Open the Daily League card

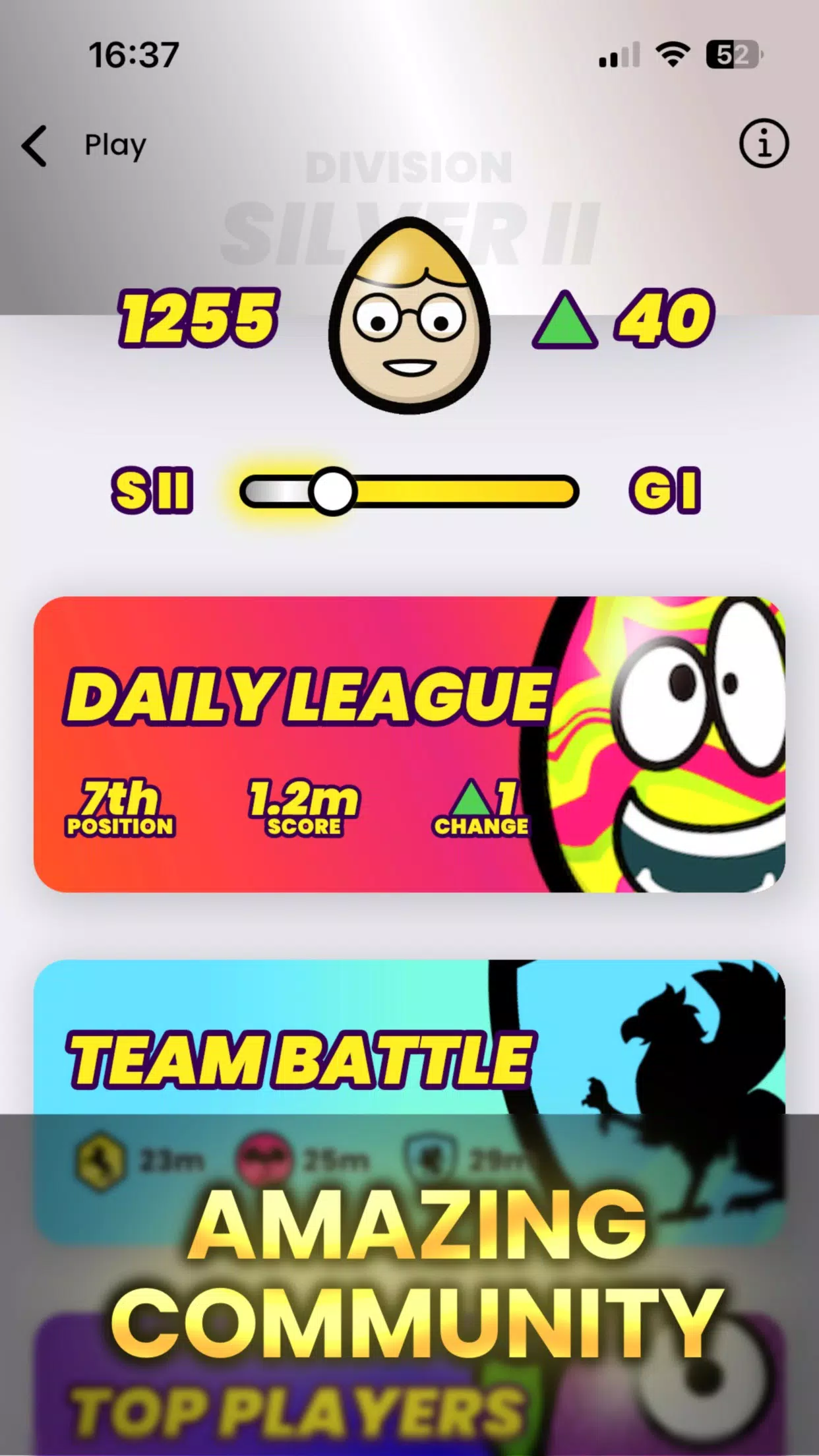409,744
